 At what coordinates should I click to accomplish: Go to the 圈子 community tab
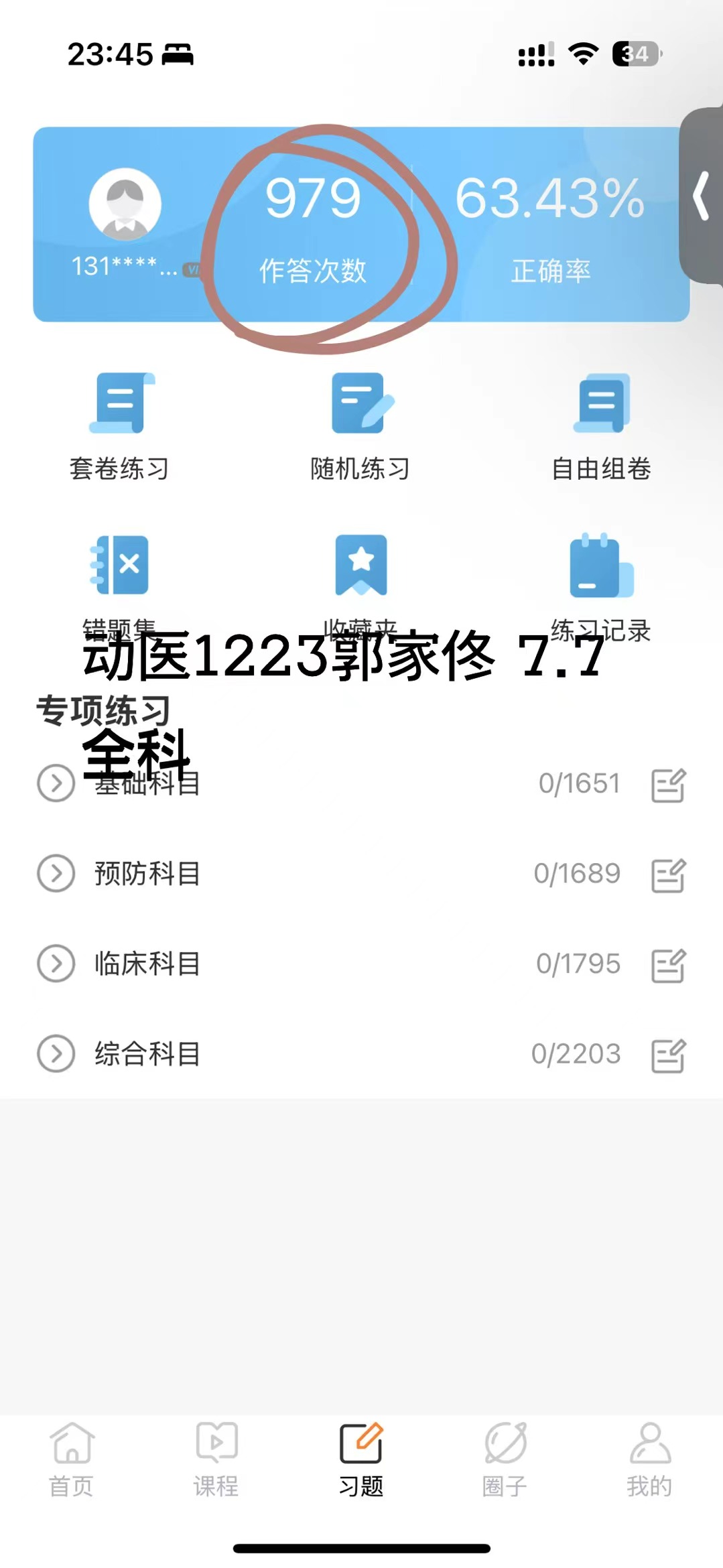pyautogui.click(x=505, y=1461)
